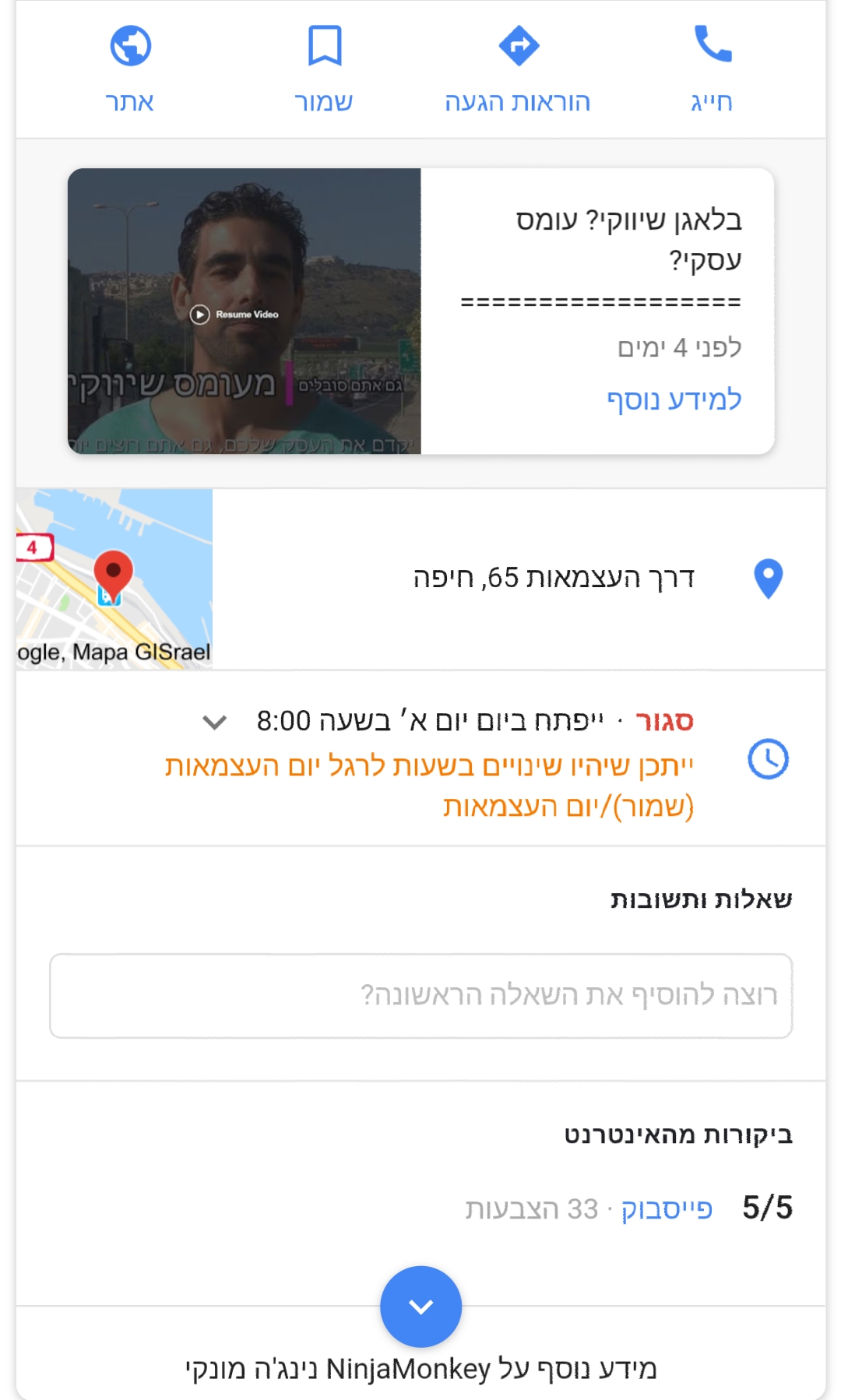The image size is (841, 1400).
Task: Expand more info about NinjaMonkey
Action: 421,1307
